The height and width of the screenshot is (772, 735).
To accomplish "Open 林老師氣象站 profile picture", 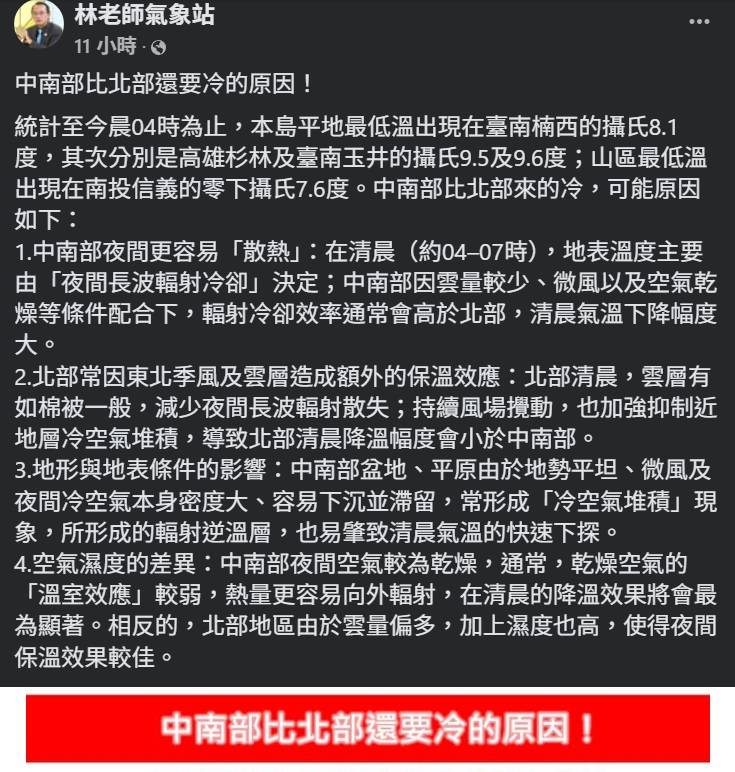I will point(38,25).
